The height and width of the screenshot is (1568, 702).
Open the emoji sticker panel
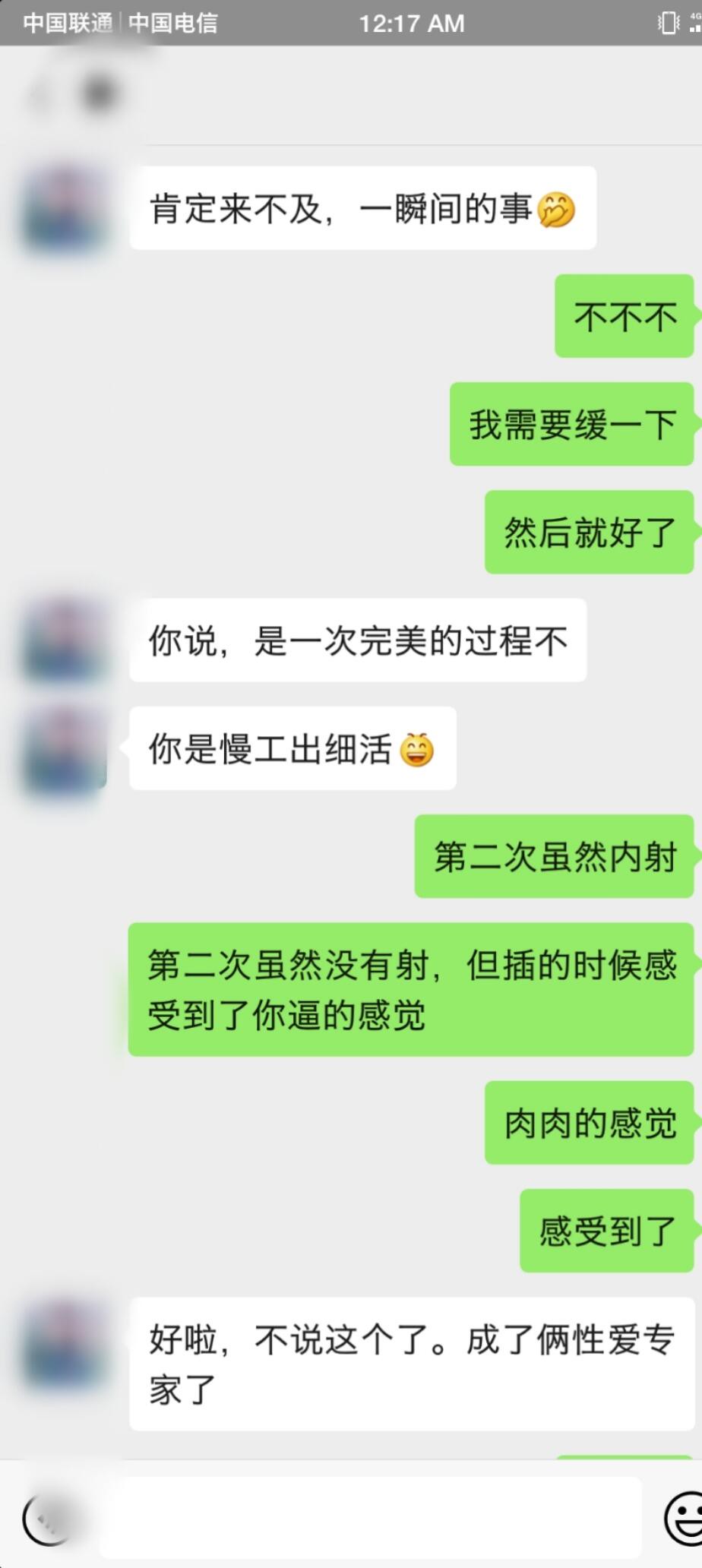(684, 1519)
